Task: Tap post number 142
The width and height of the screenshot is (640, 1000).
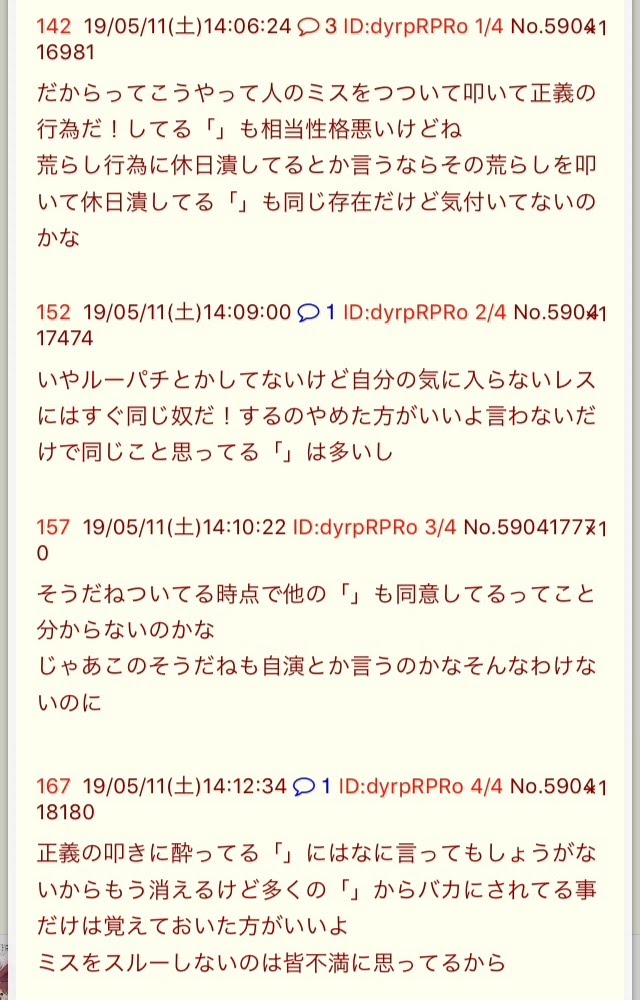Action: pos(53,27)
